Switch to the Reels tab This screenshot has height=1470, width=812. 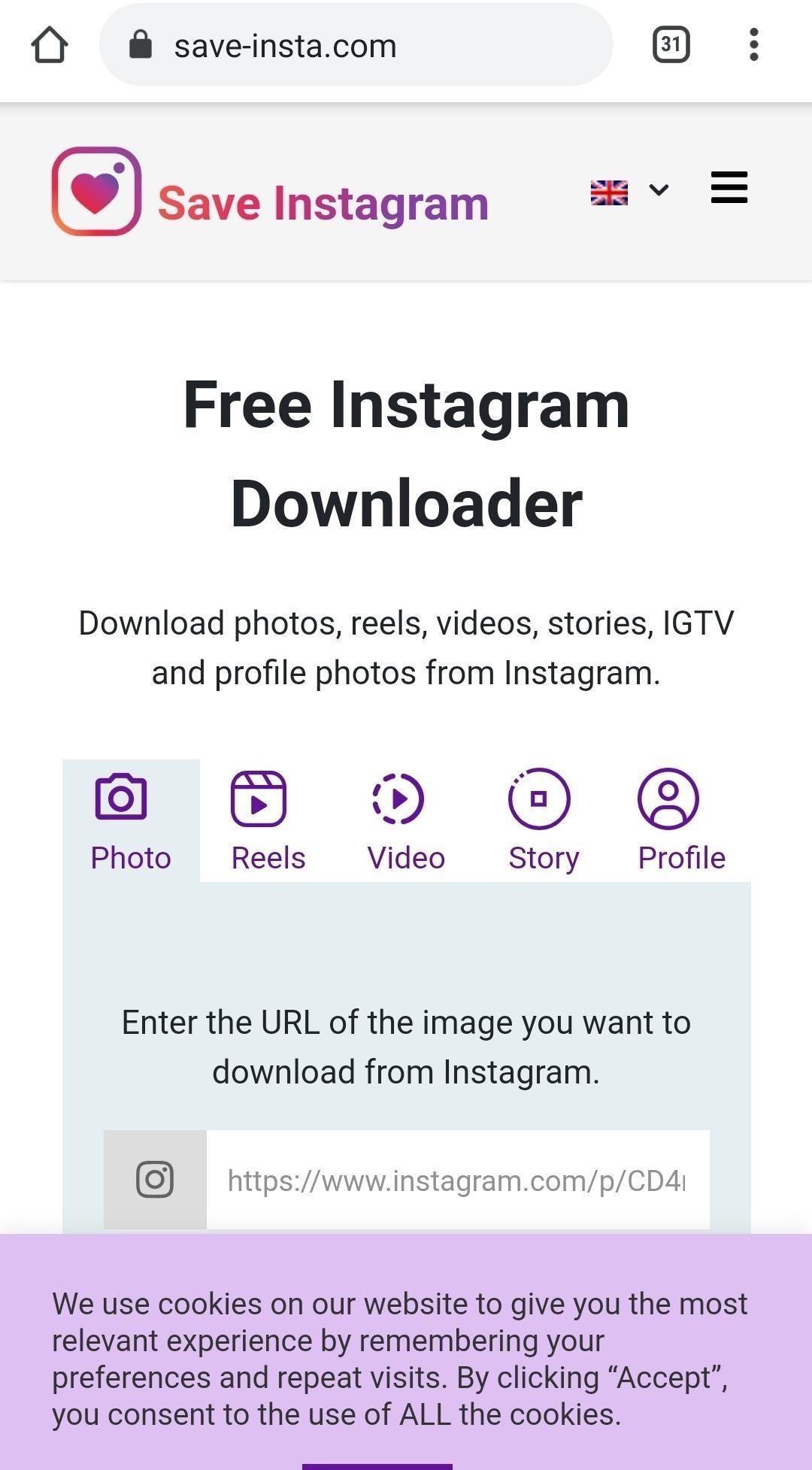pyautogui.click(x=268, y=820)
